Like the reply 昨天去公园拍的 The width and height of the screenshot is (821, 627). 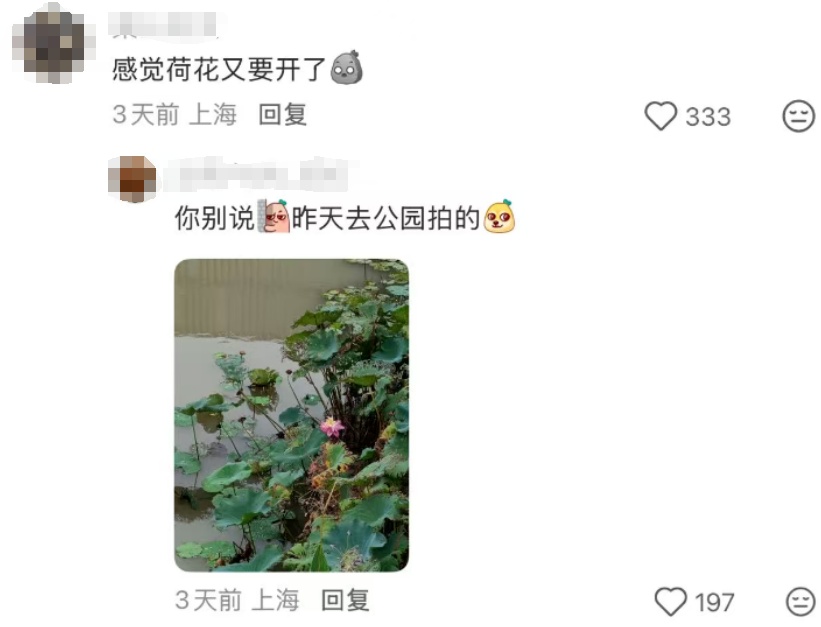[x=671, y=601]
